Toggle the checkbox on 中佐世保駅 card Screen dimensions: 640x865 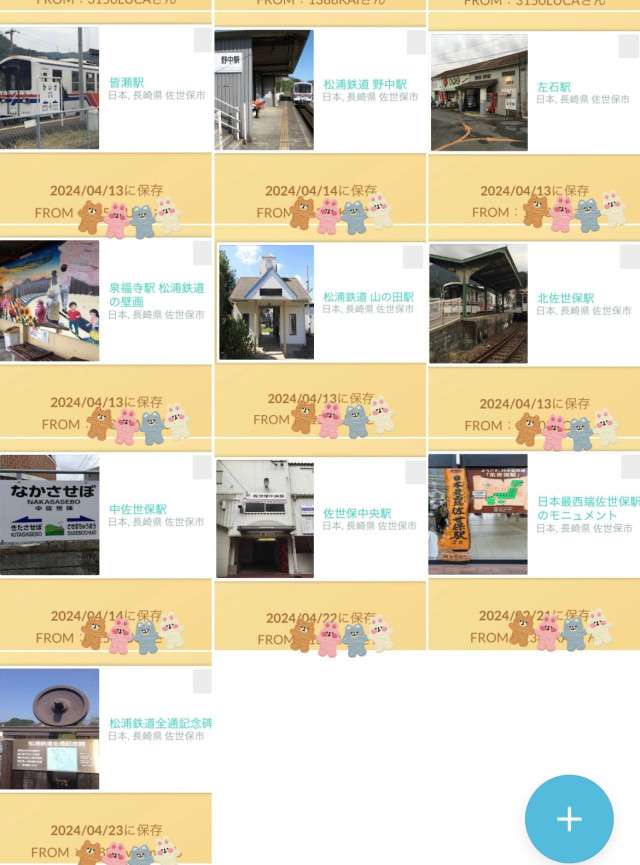[202, 467]
